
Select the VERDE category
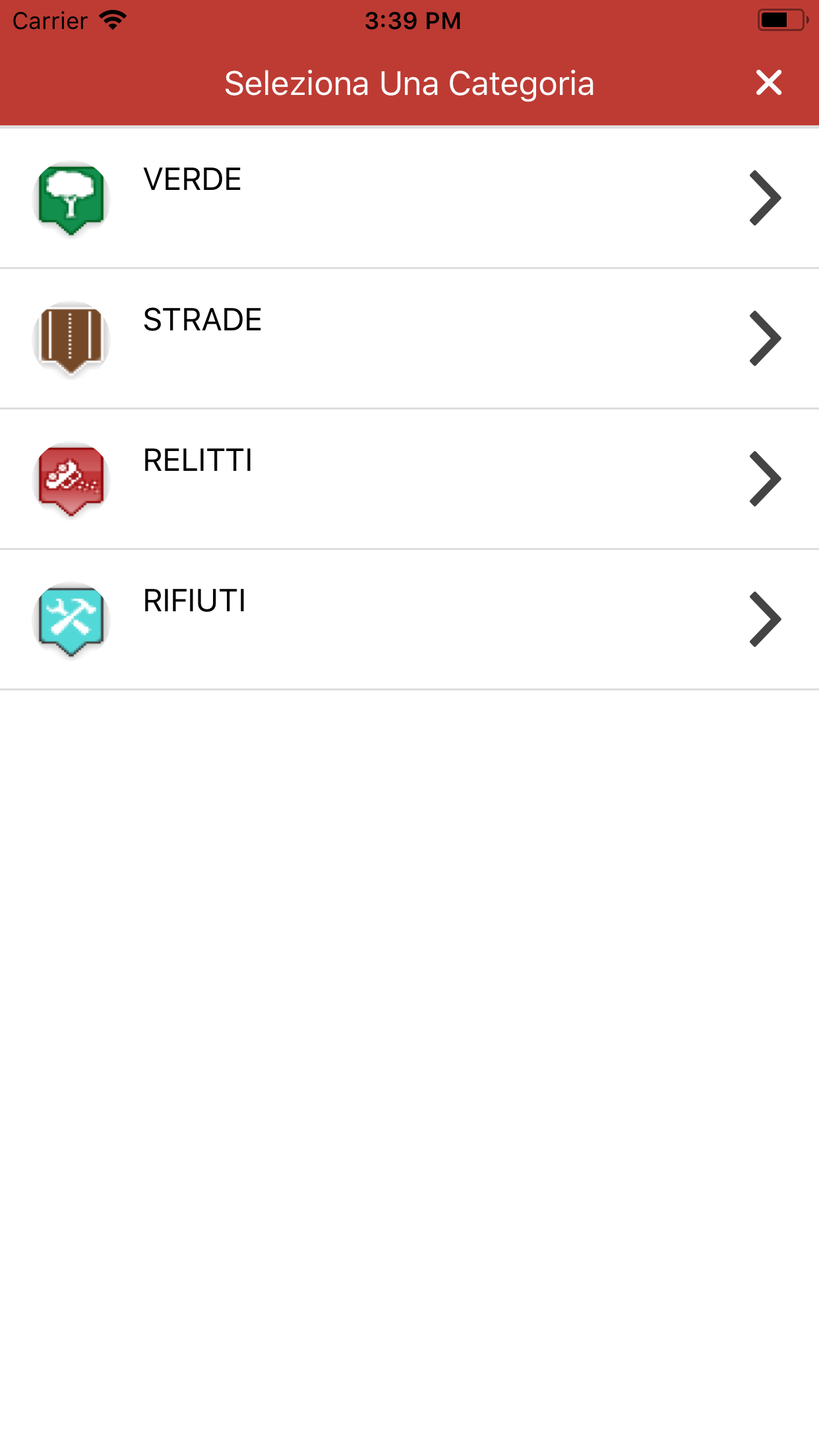tap(409, 198)
